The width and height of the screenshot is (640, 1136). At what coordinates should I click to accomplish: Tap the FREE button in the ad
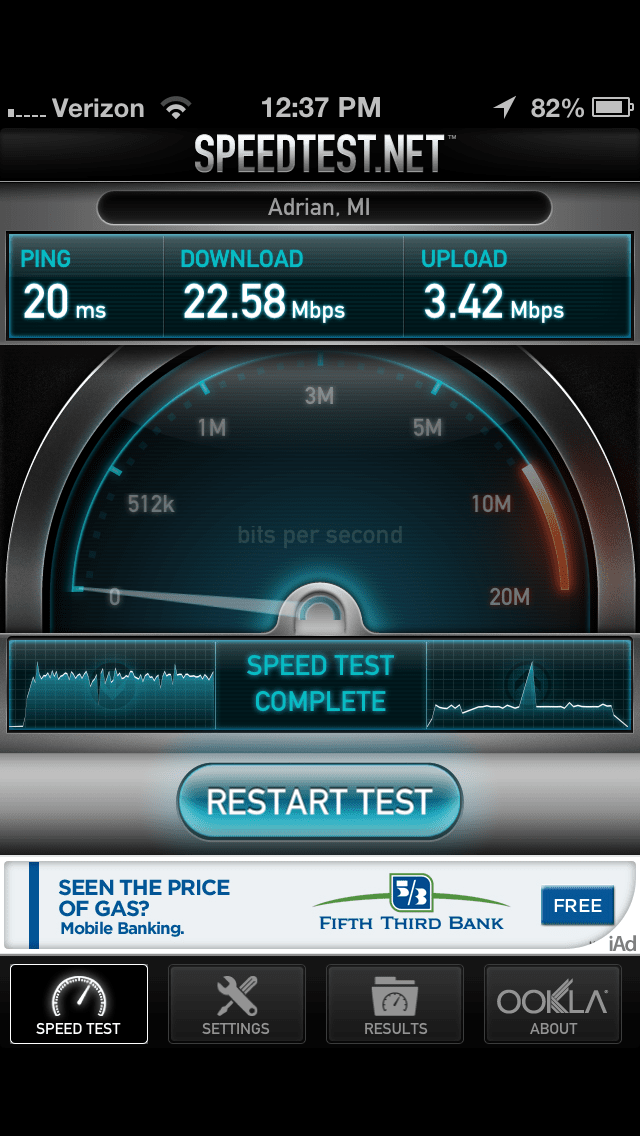(x=577, y=906)
